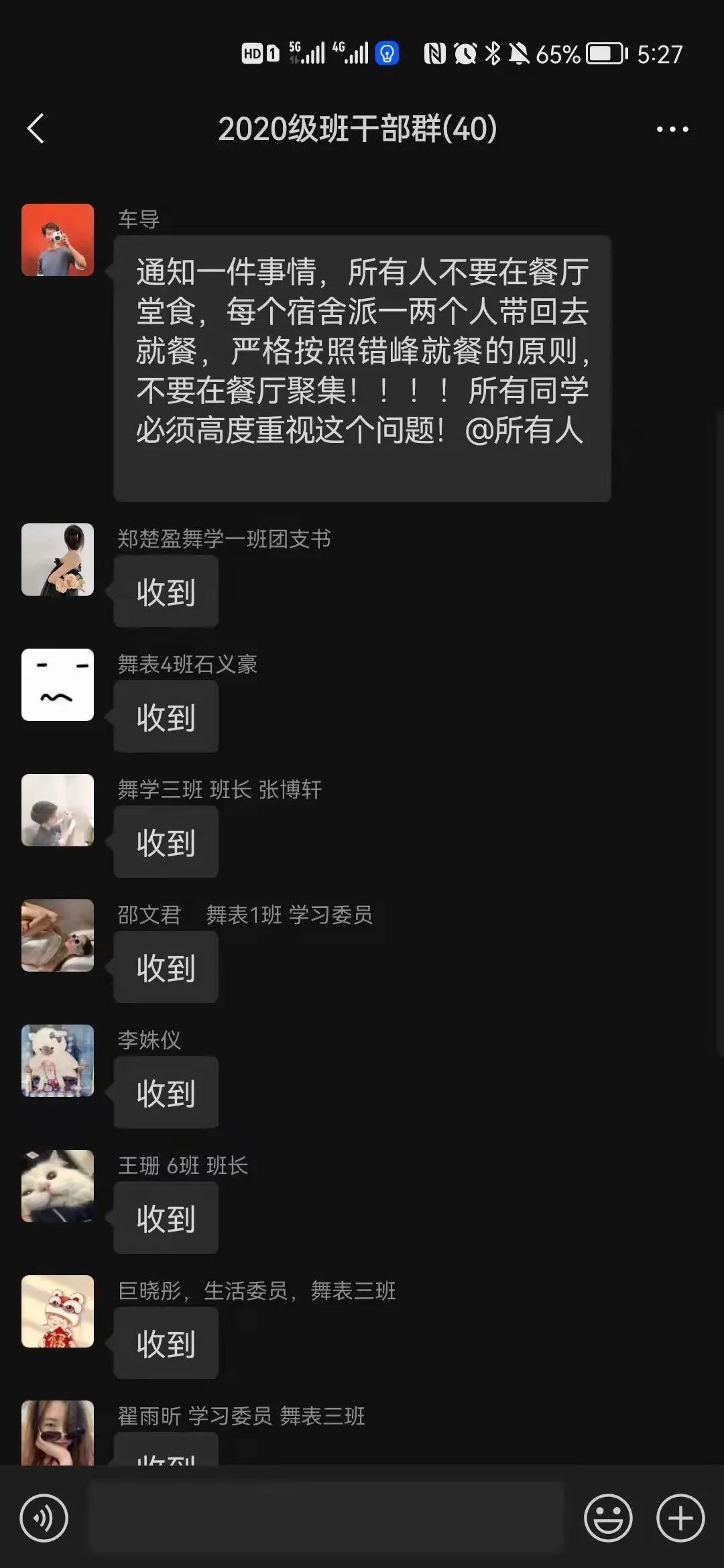View 郑楚盈's avatar profile
This screenshot has width=724, height=1568.
pos(58,560)
